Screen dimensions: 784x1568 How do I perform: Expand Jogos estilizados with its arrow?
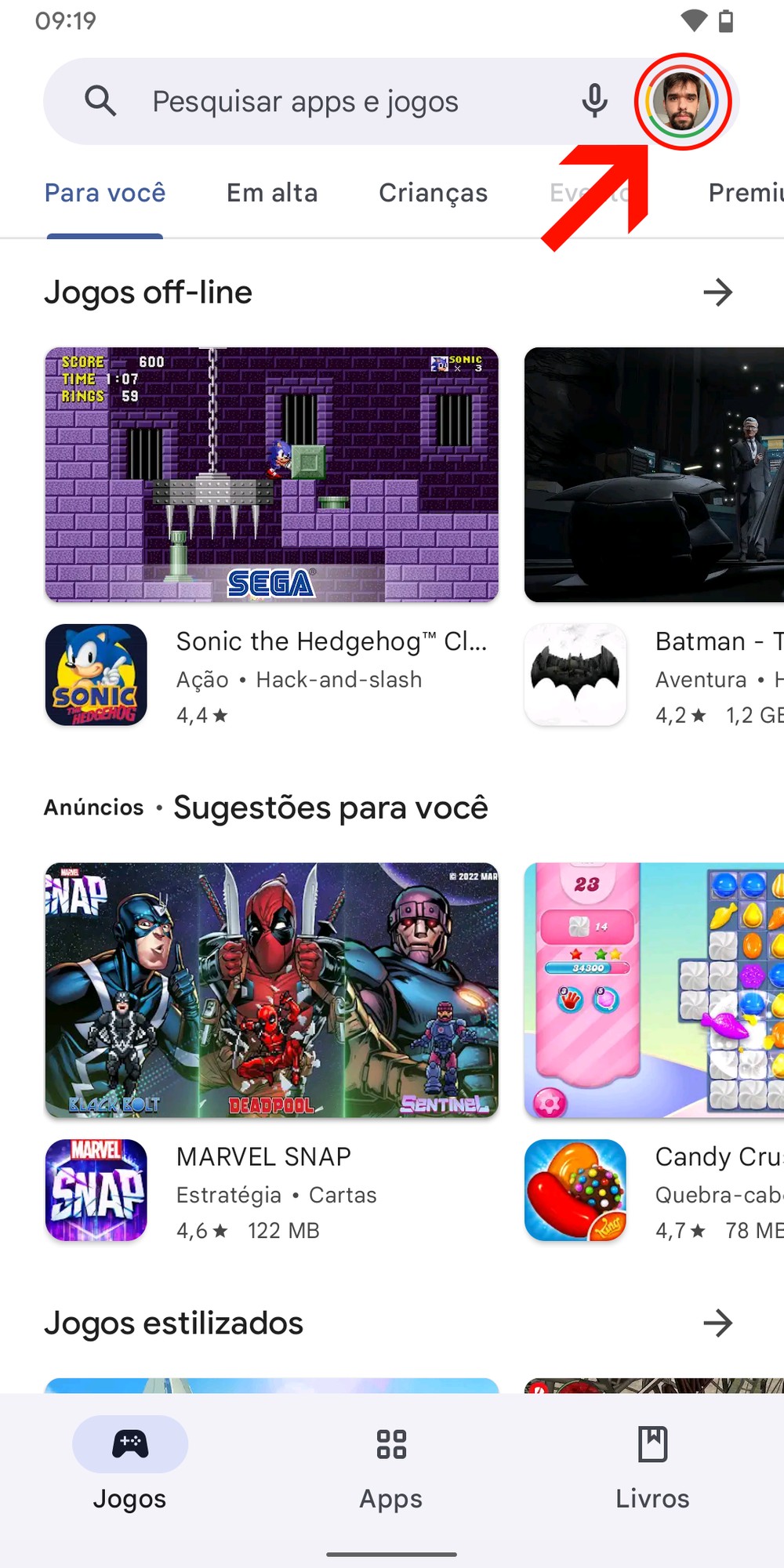717,1323
